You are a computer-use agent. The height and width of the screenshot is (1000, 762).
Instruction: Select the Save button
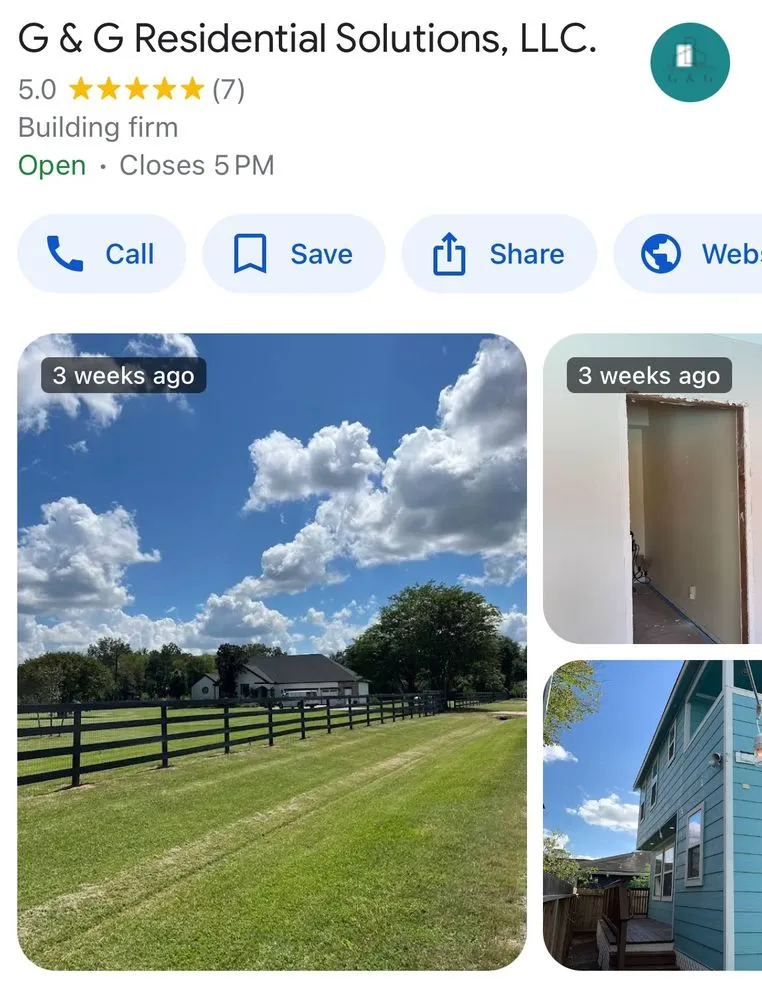(x=294, y=254)
